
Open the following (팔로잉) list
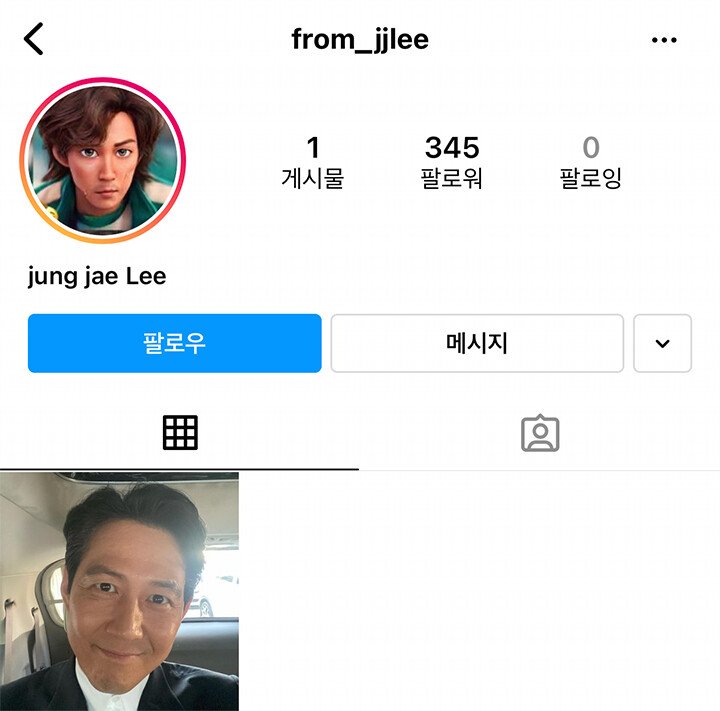pos(590,162)
